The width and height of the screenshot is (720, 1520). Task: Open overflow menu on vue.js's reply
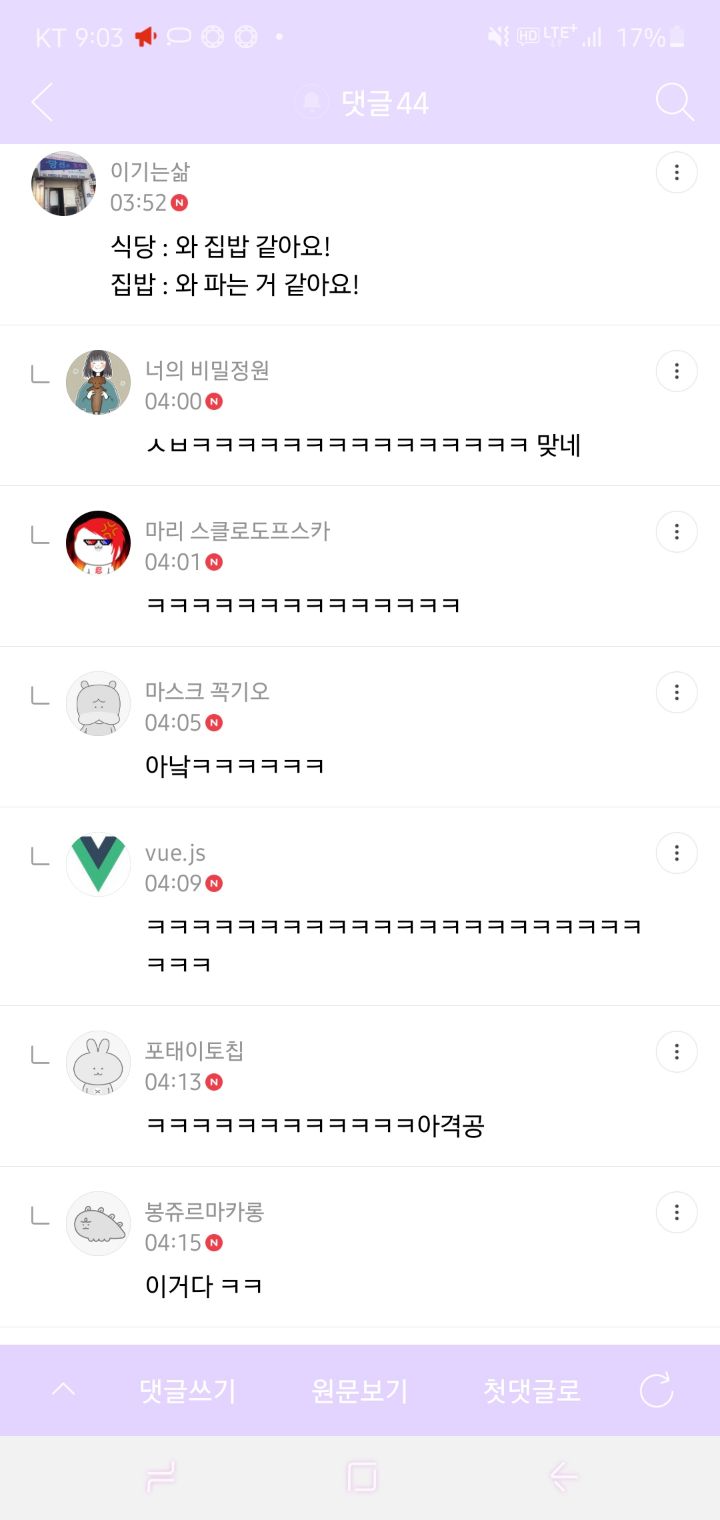(677, 853)
